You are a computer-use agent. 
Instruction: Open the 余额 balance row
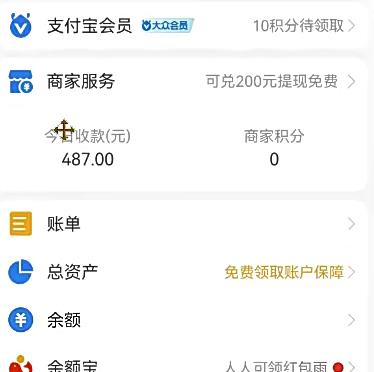(x=183, y=320)
